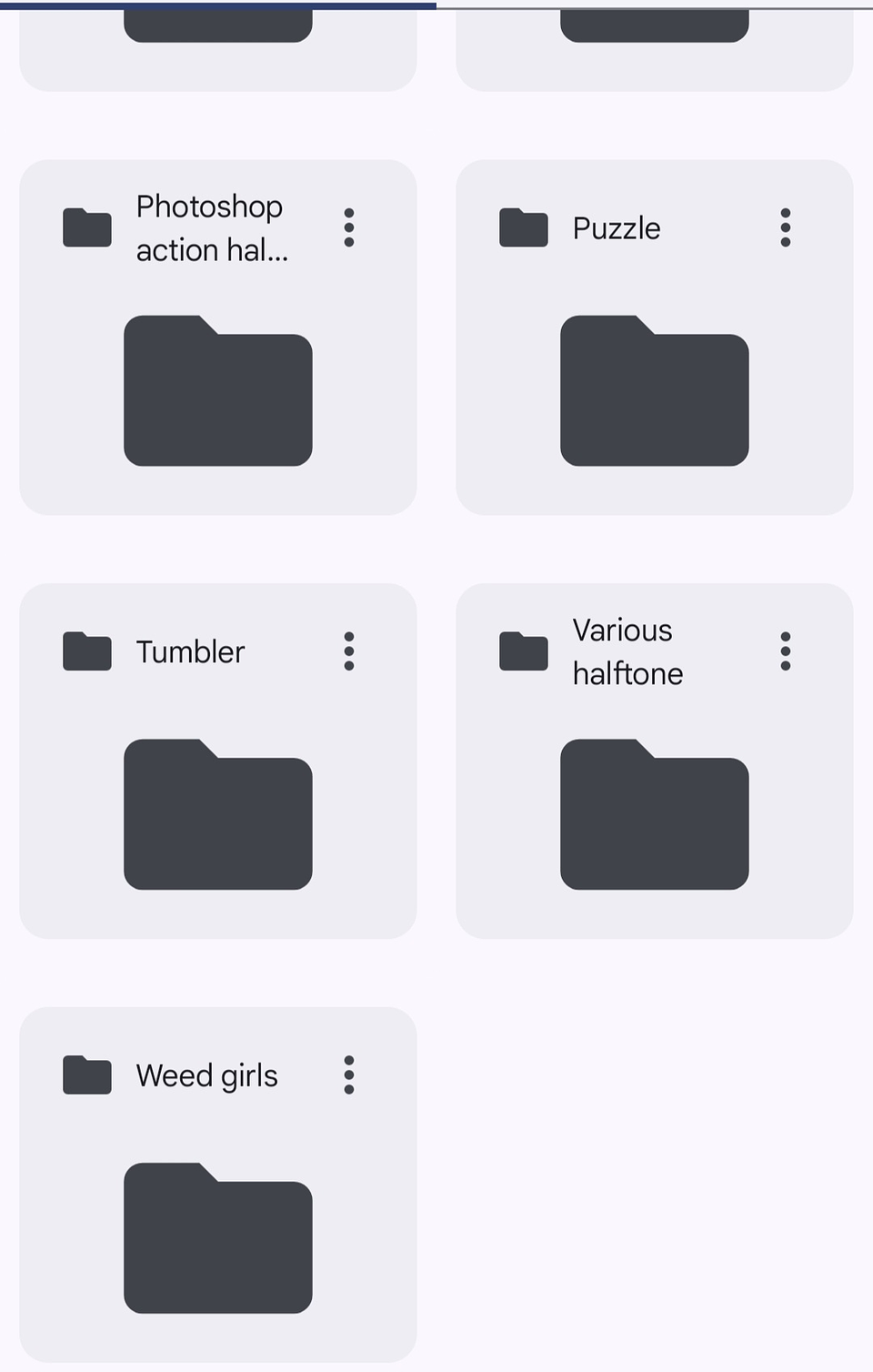Click the large folder graphic under Weed girls

point(218,1240)
